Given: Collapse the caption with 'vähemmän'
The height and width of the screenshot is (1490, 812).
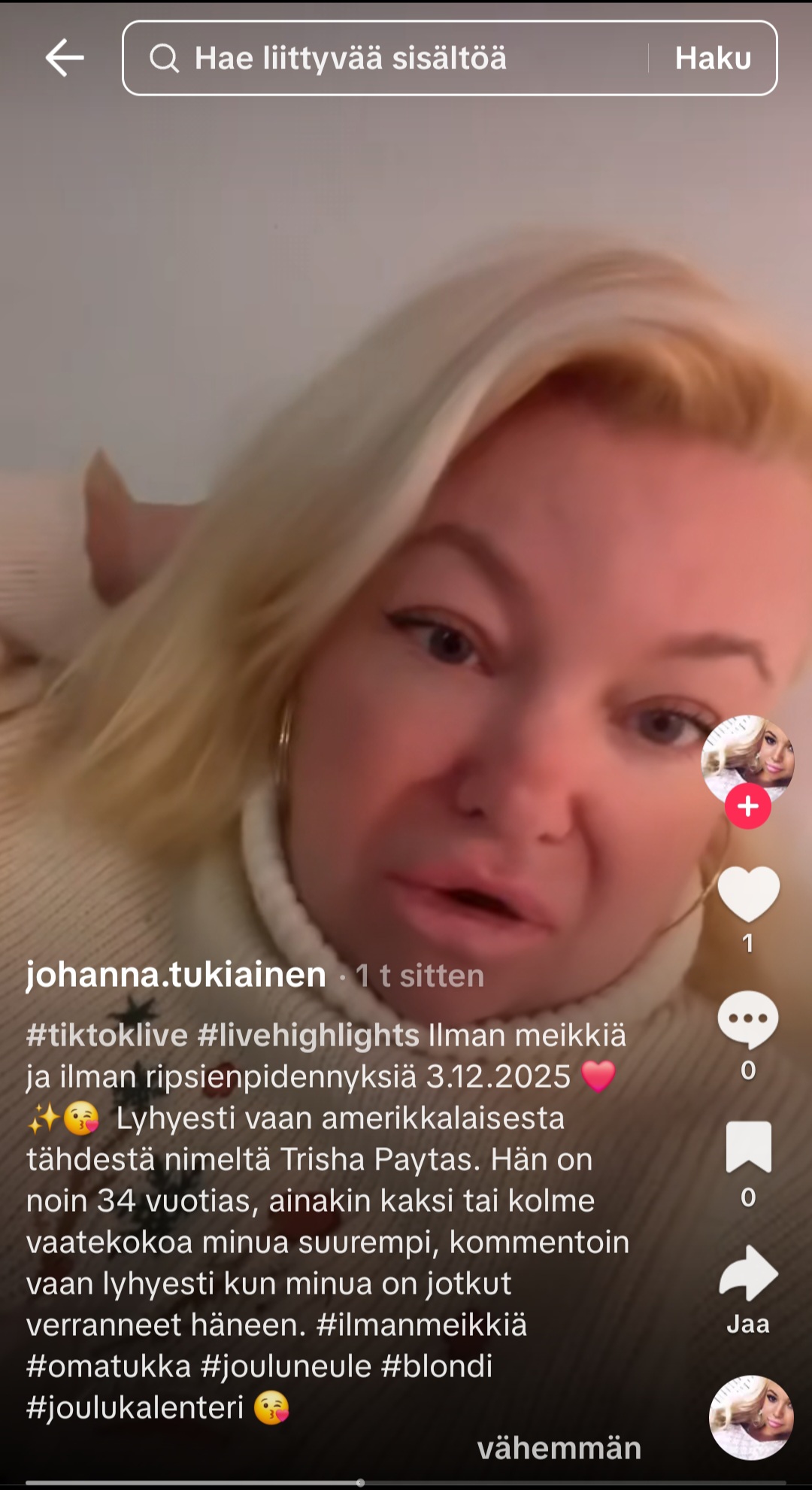Looking at the screenshot, I should coord(559,1448).
